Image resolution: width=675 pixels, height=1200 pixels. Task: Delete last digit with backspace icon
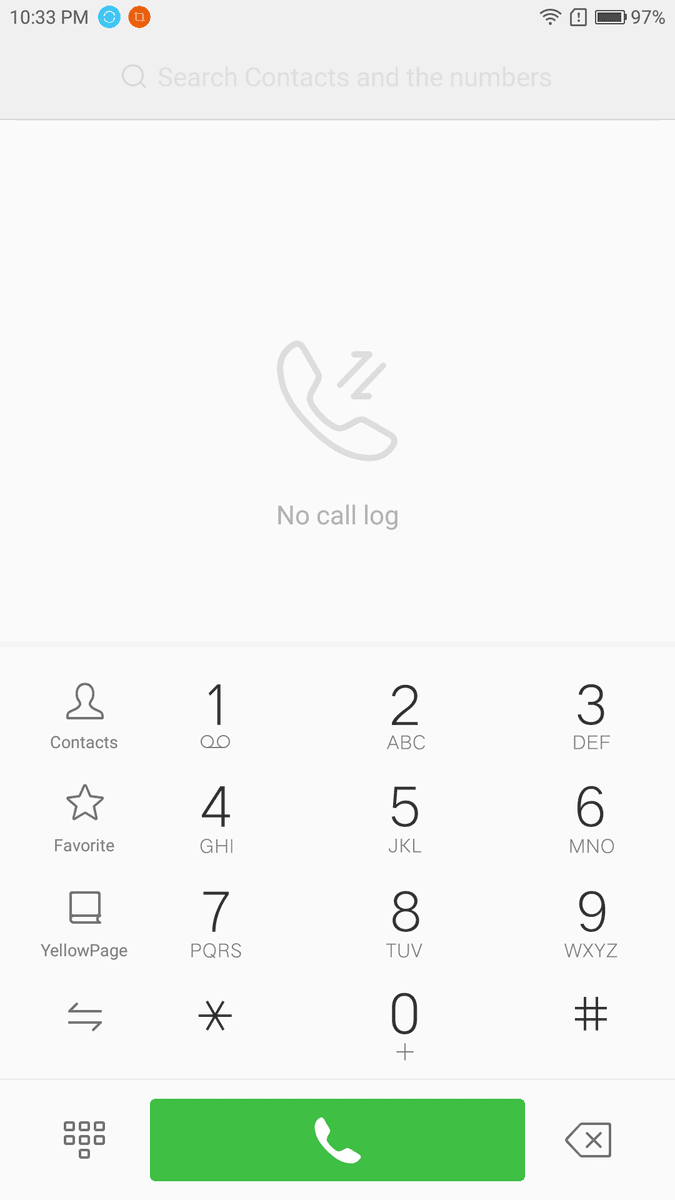tap(588, 1139)
